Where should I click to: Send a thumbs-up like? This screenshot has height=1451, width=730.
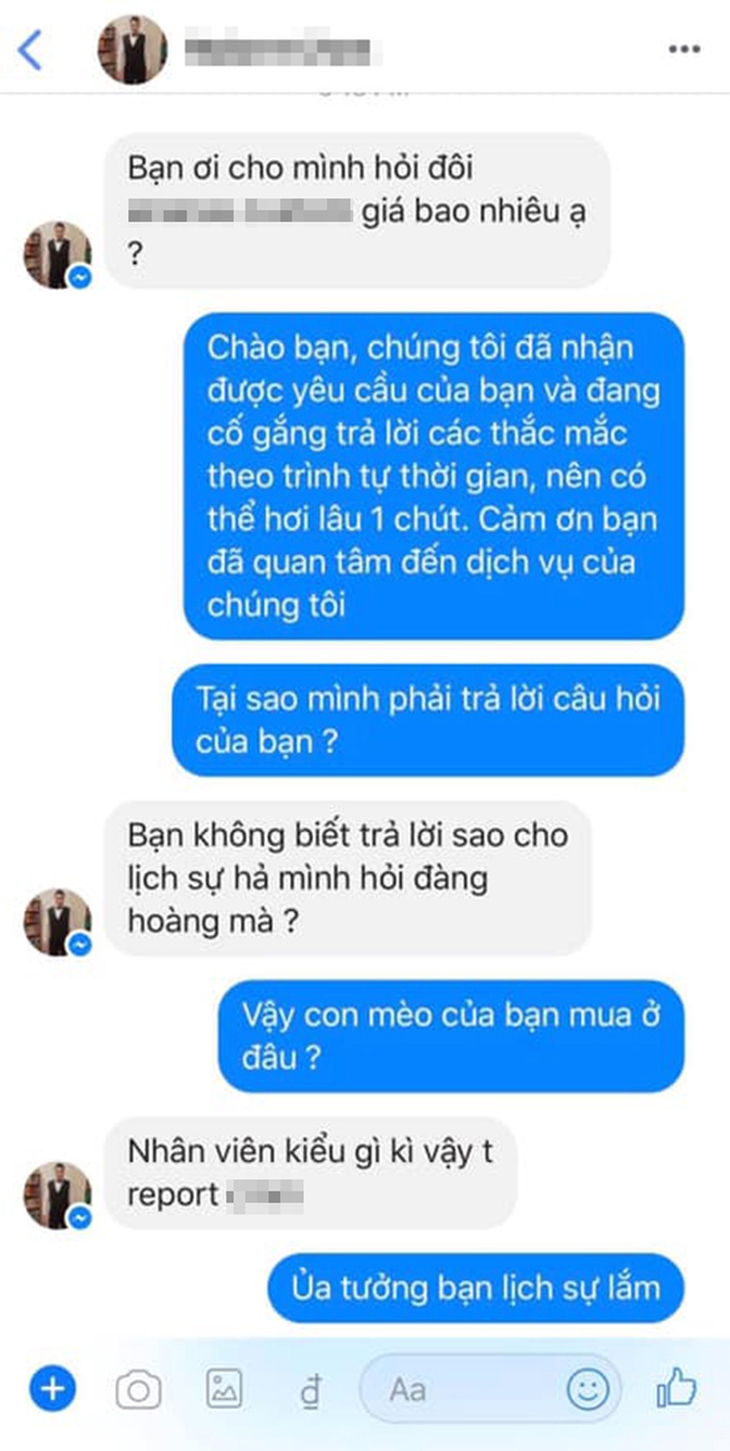click(675, 1388)
